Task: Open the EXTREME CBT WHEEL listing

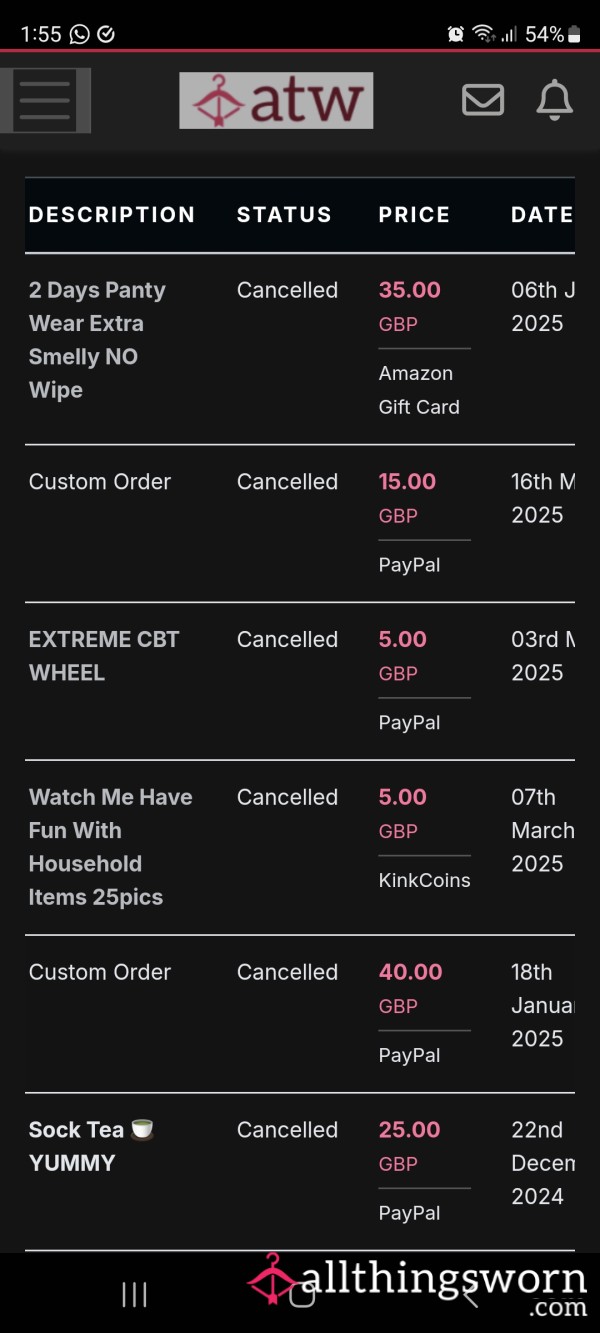Action: pyautogui.click(x=104, y=656)
